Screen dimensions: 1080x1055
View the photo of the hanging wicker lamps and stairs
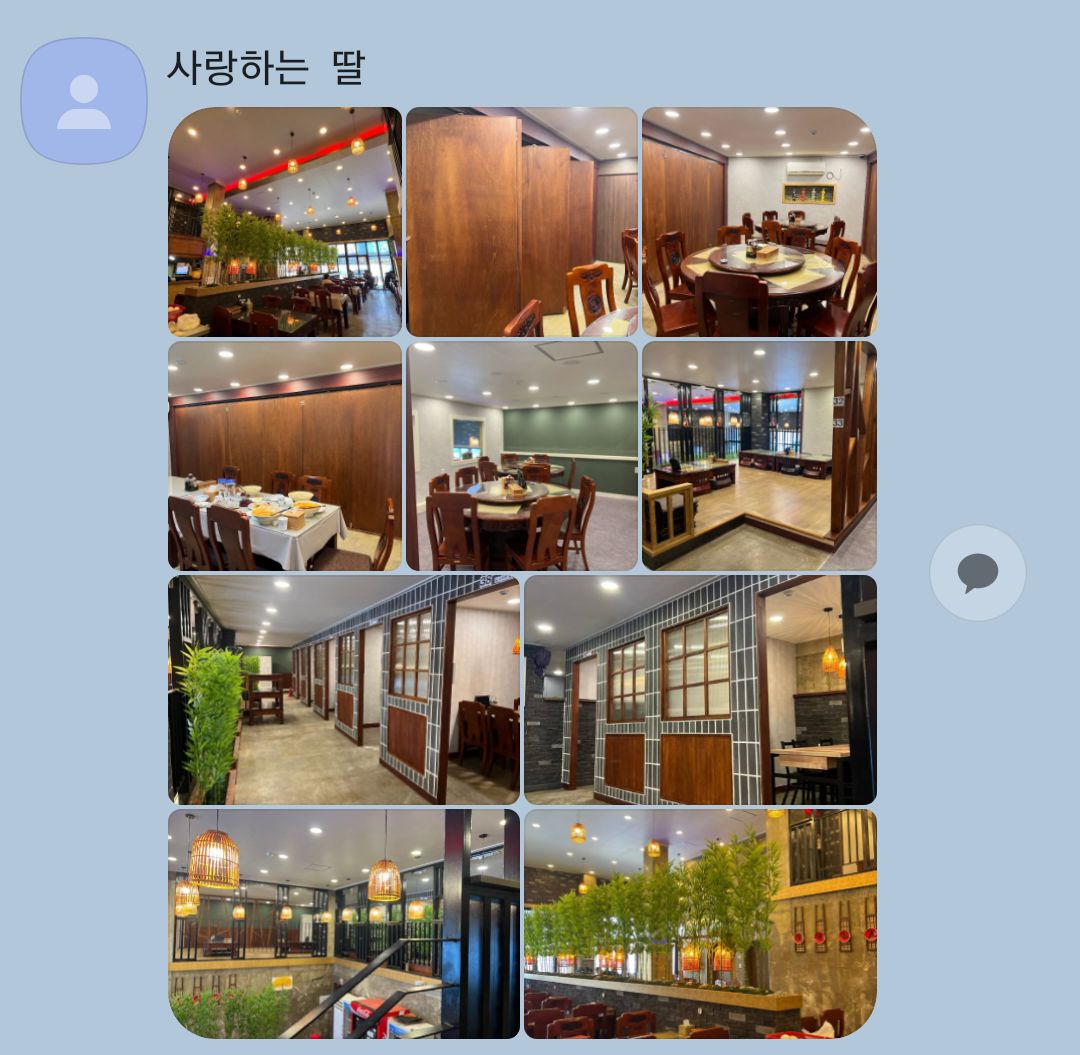tap(343, 924)
